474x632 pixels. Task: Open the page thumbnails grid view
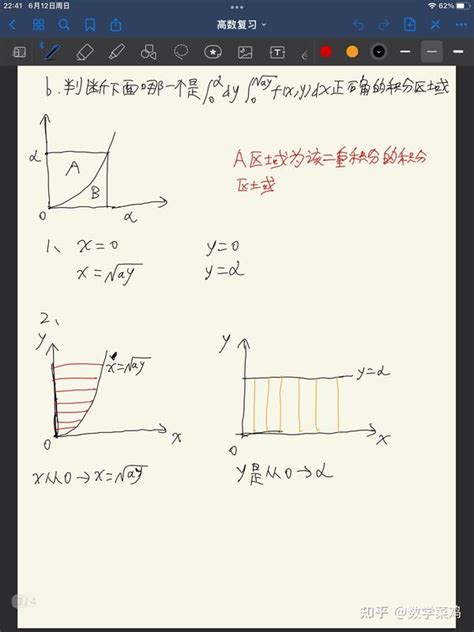pos(38,25)
